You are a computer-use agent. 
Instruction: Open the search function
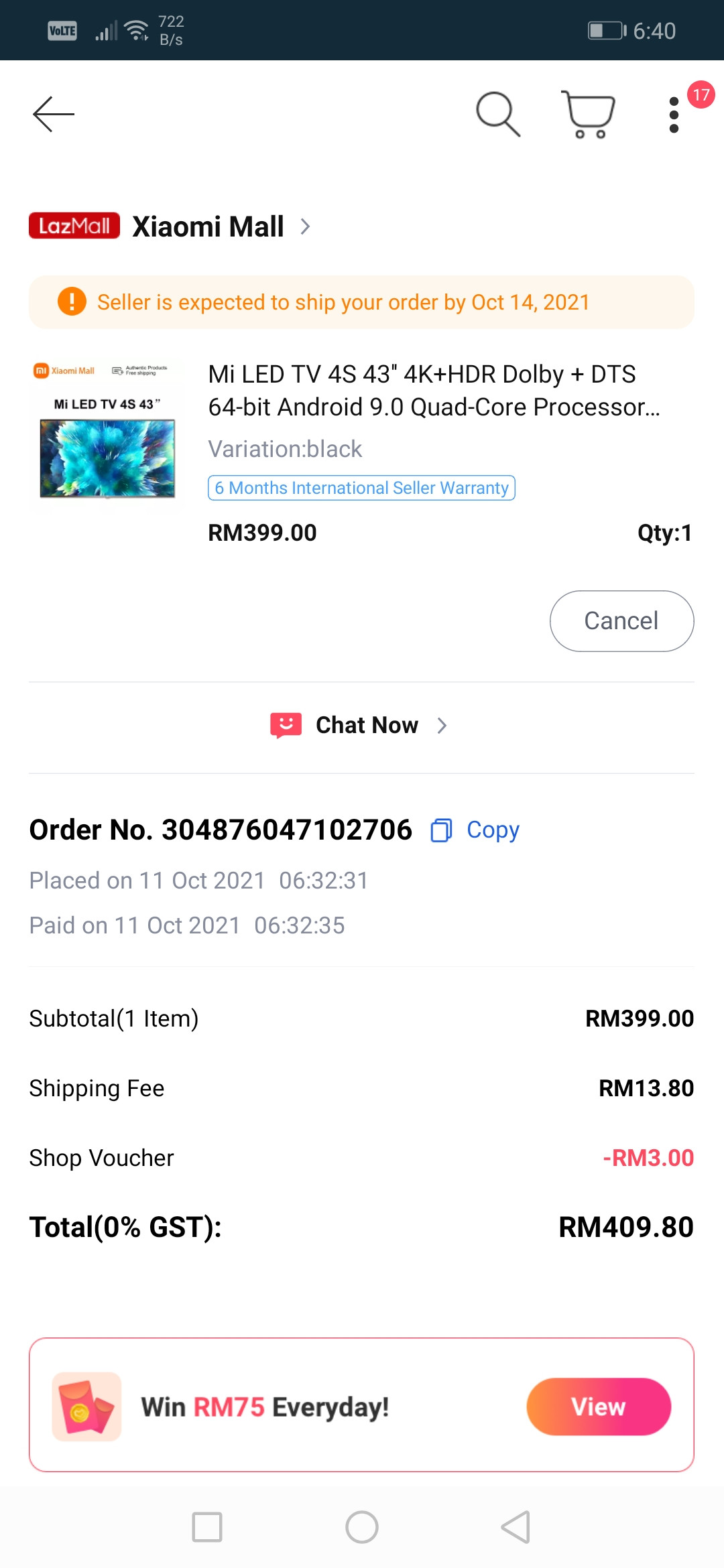498,114
